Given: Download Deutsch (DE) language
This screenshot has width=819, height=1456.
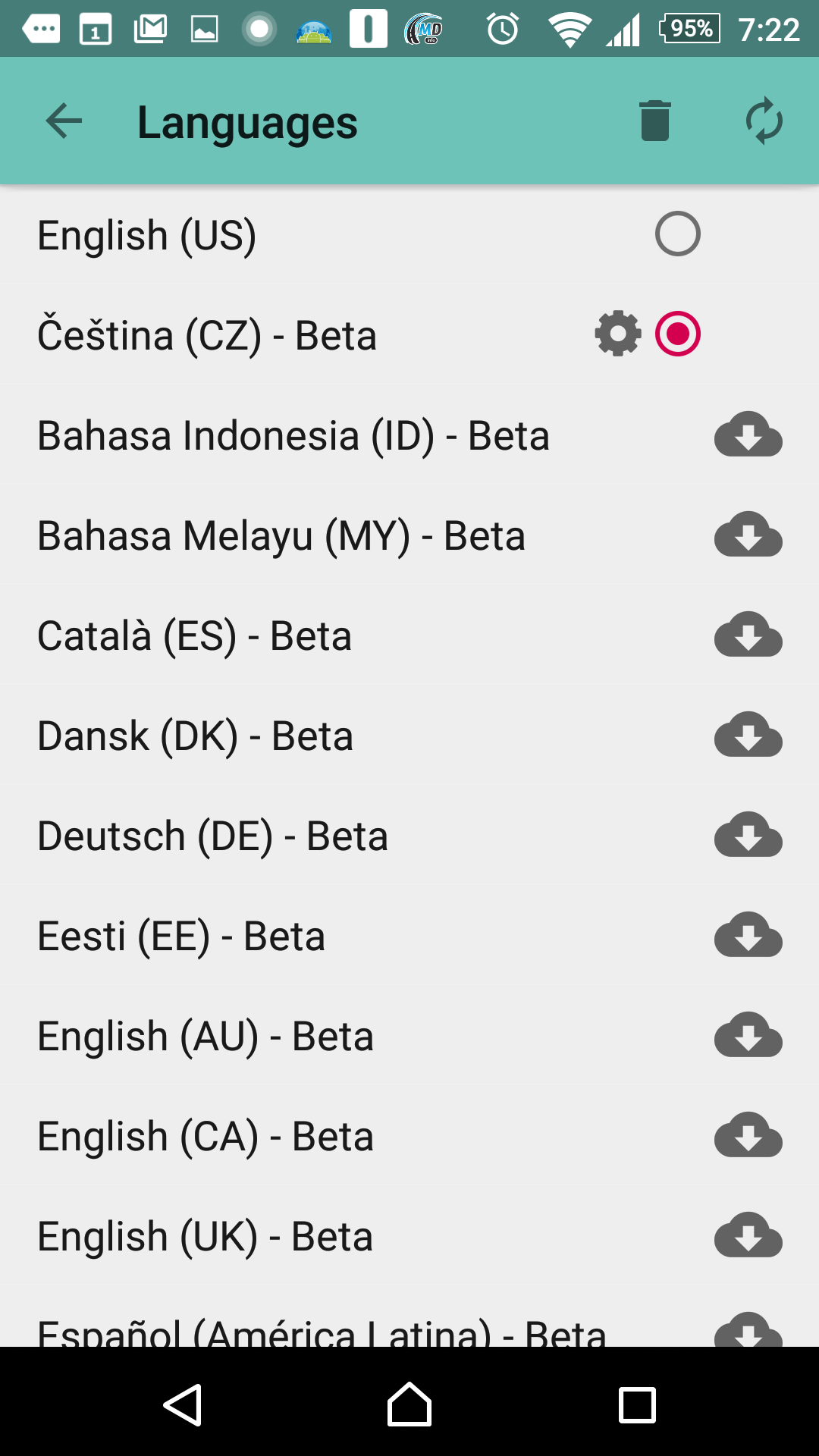Looking at the screenshot, I should click(748, 835).
